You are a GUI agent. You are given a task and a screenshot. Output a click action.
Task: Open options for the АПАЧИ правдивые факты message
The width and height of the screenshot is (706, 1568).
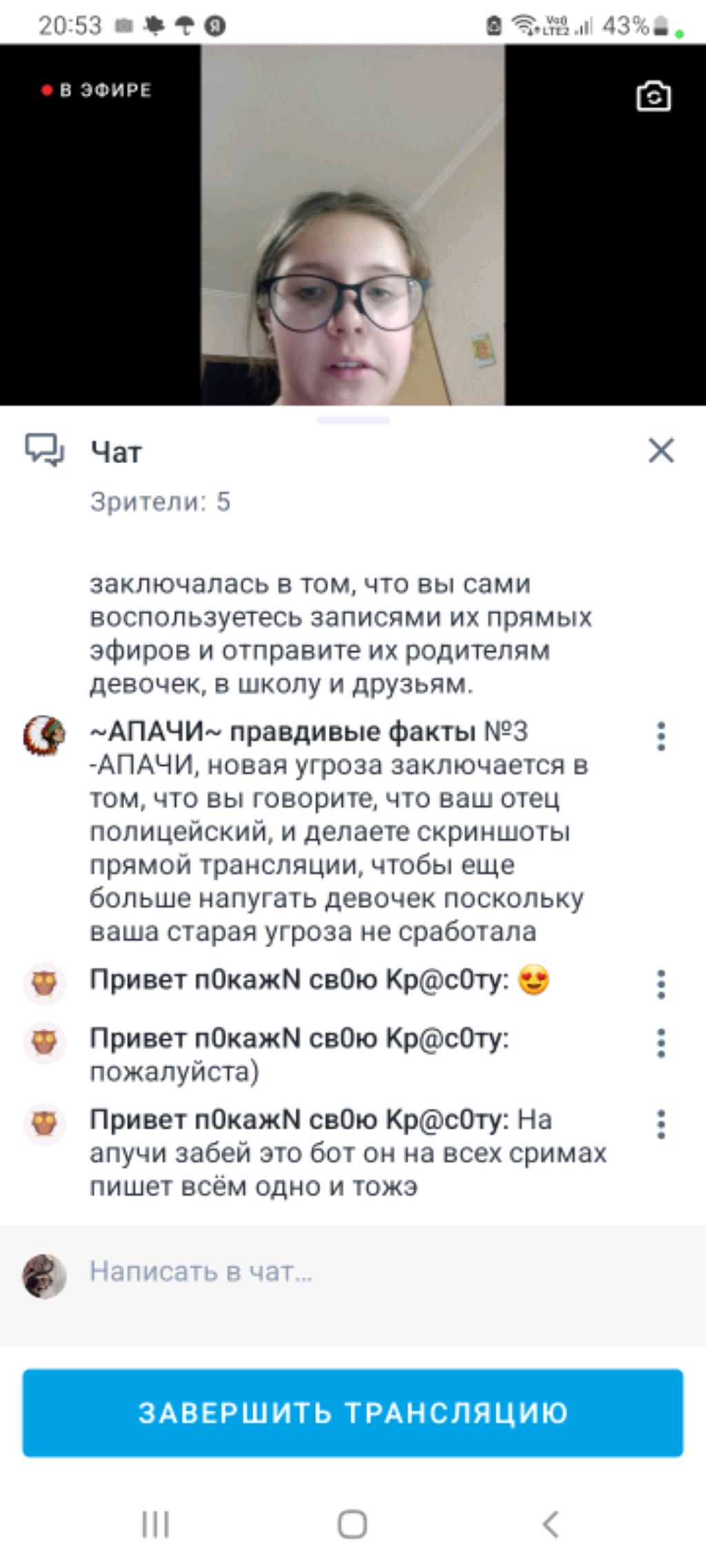click(x=660, y=736)
